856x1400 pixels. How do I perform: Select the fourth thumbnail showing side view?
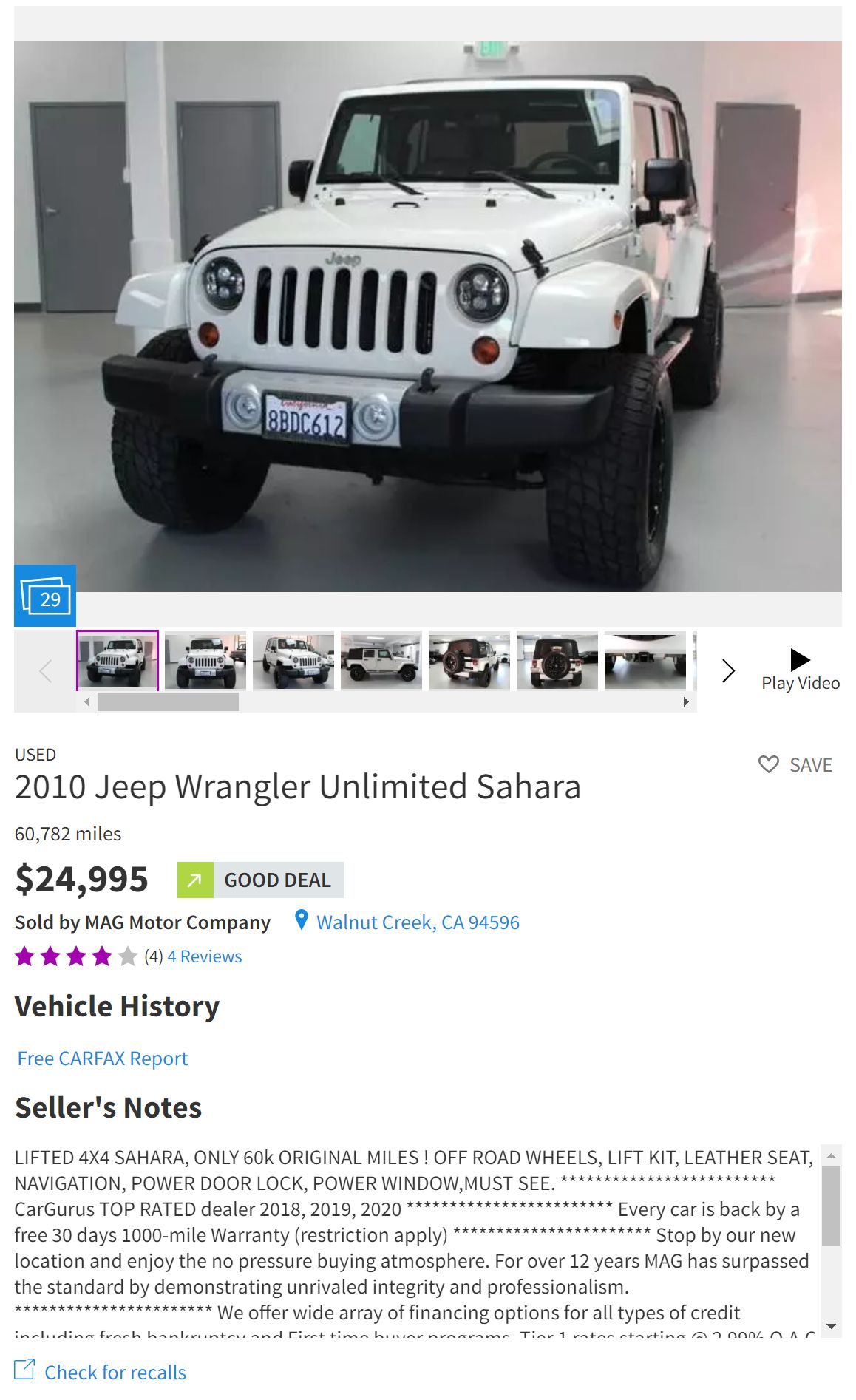381,660
